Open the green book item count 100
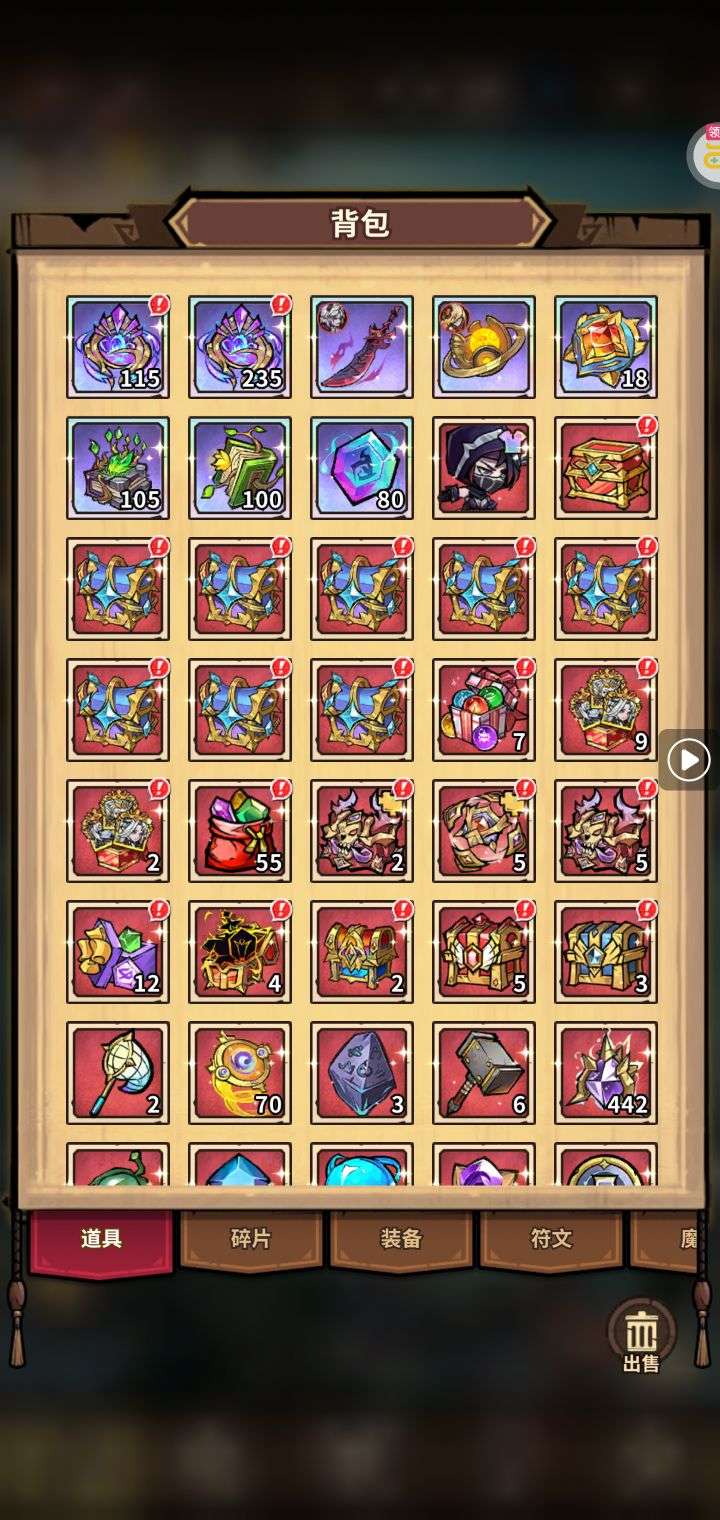The image size is (720, 1520). coord(240,468)
